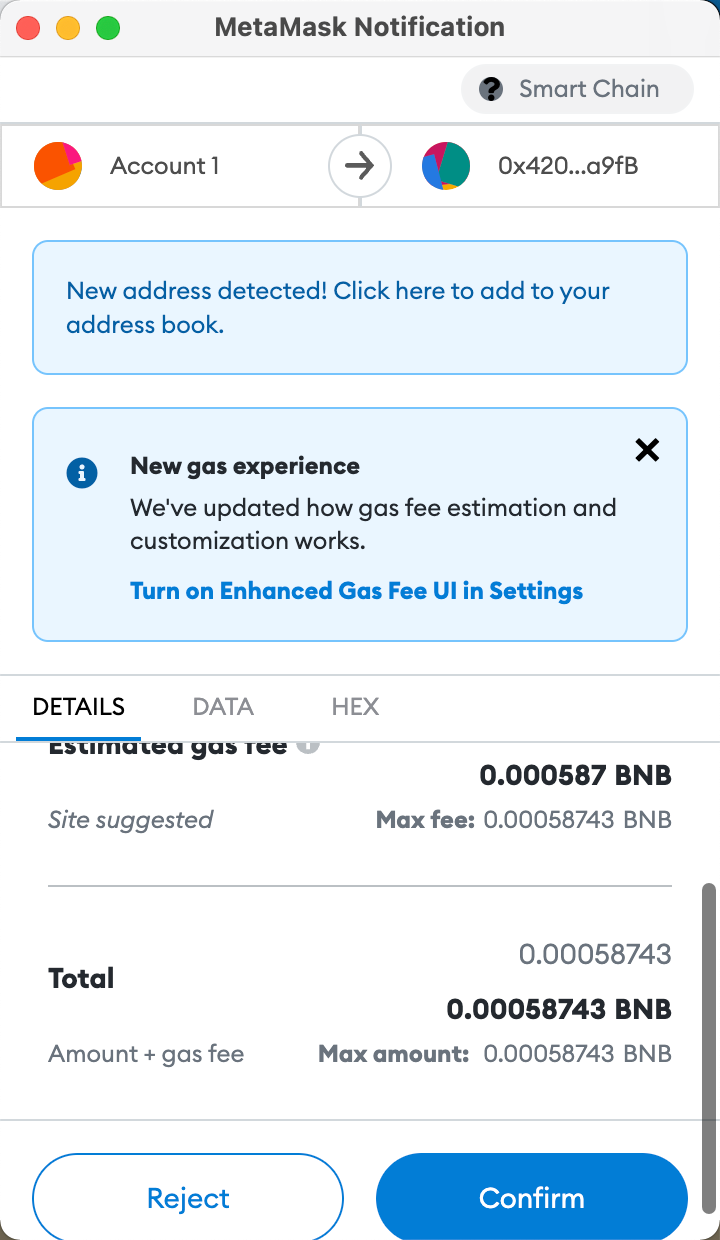Screen dimensions: 720x1240
Task: Switch to the DATA tab
Action: click(223, 707)
